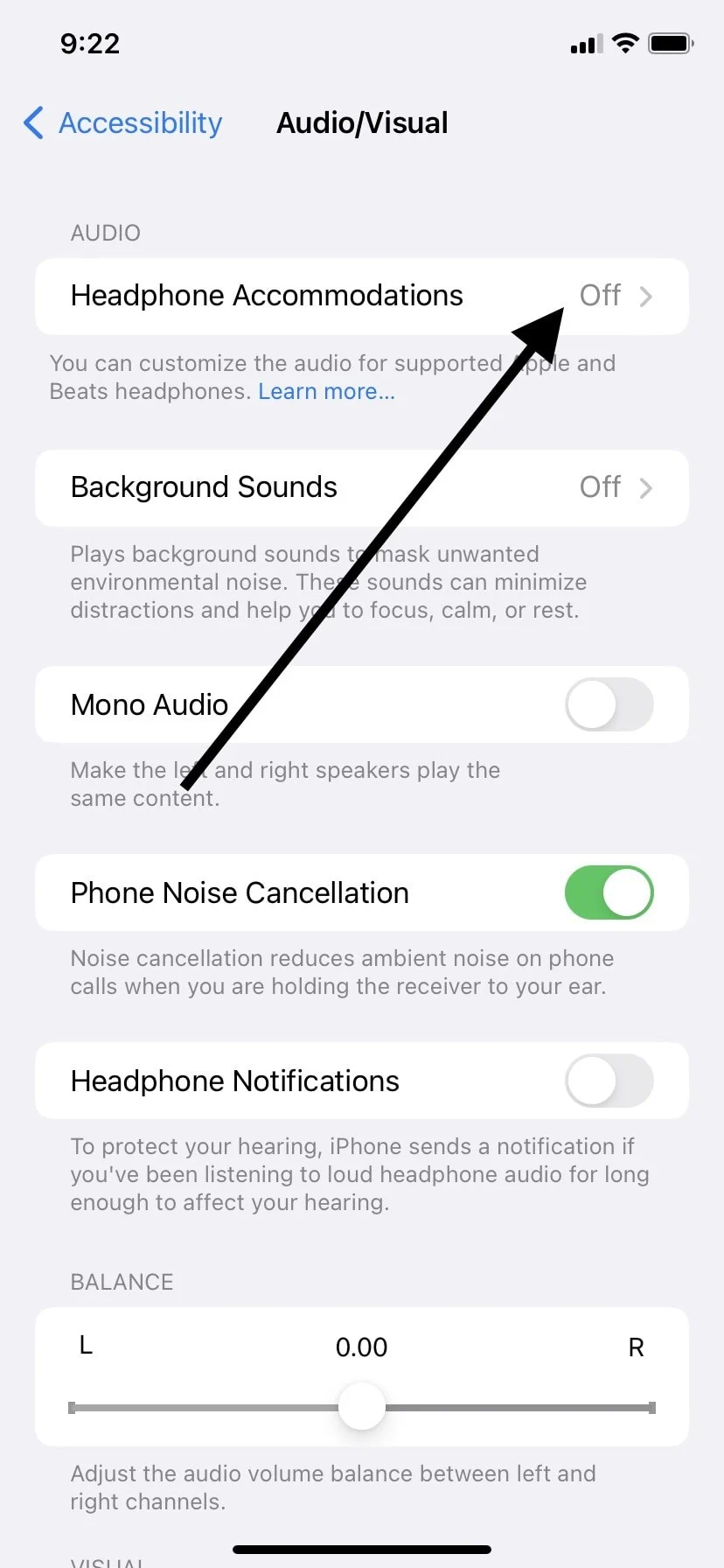Open the Learn more link

pos(326,391)
